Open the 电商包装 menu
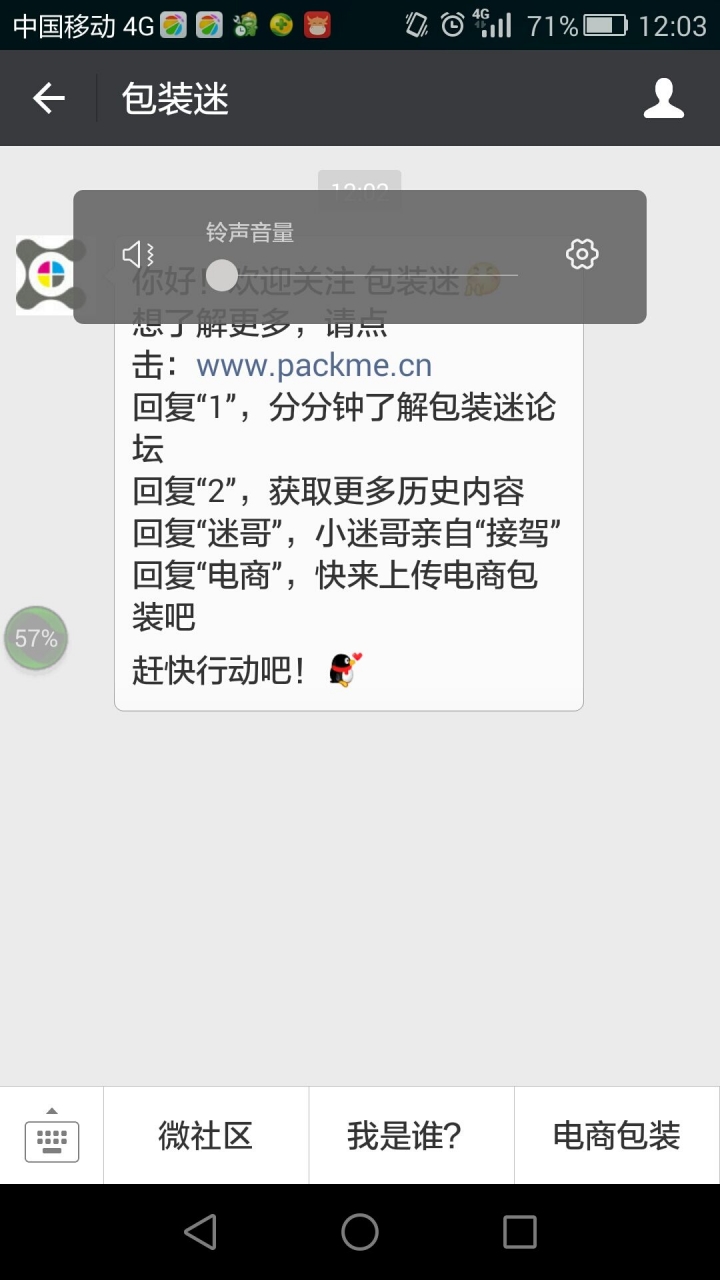This screenshot has width=720, height=1280. tap(616, 1135)
